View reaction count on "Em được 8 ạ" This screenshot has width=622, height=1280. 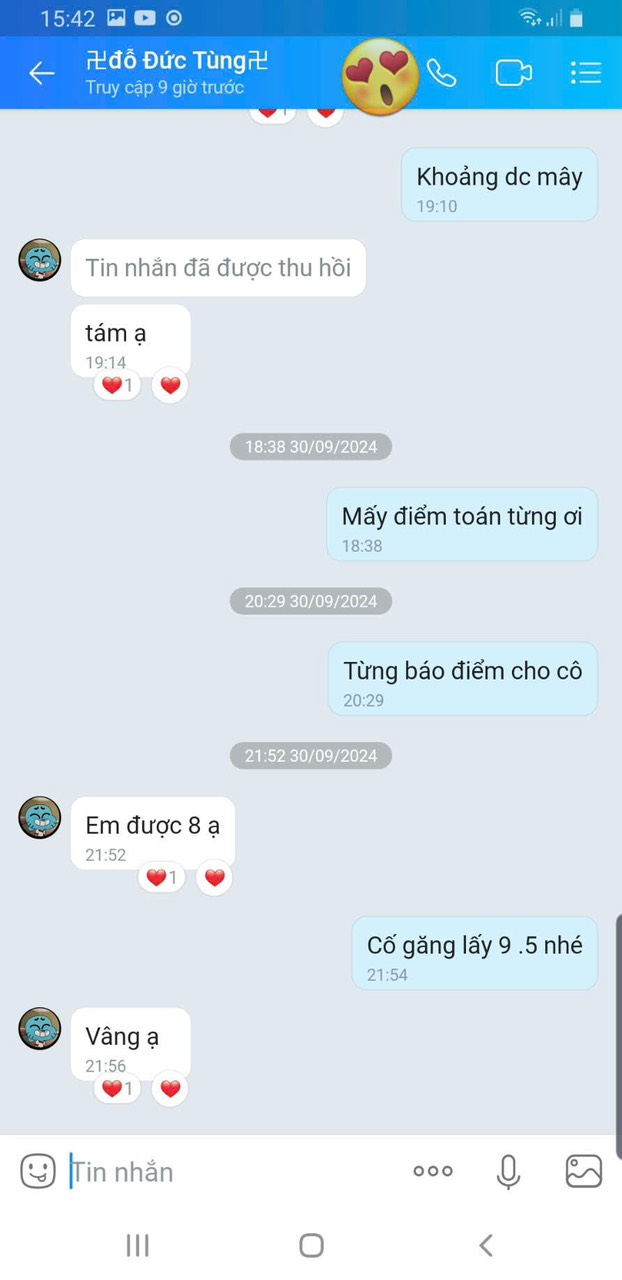(160, 878)
